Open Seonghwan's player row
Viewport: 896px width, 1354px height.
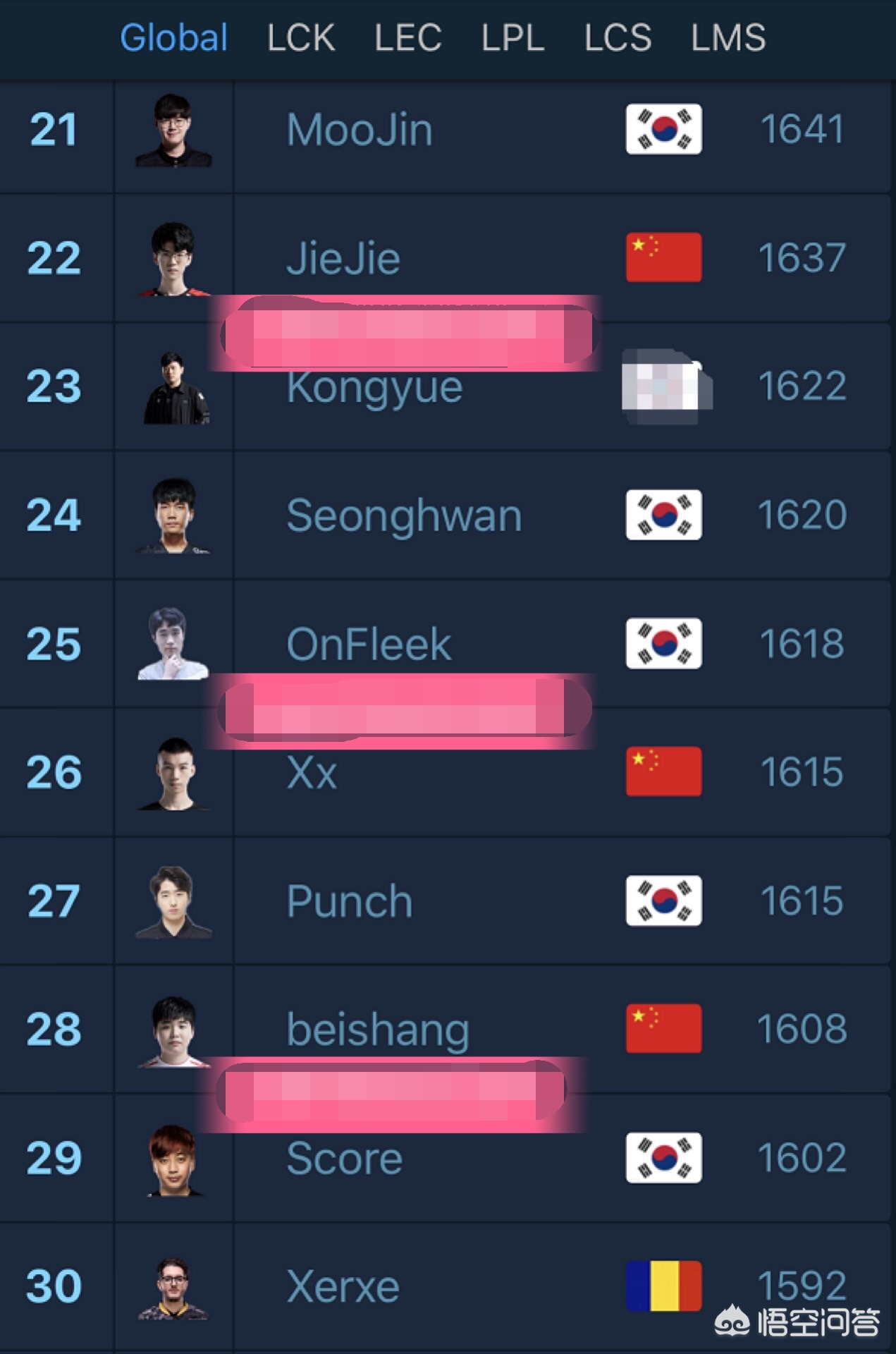click(404, 516)
